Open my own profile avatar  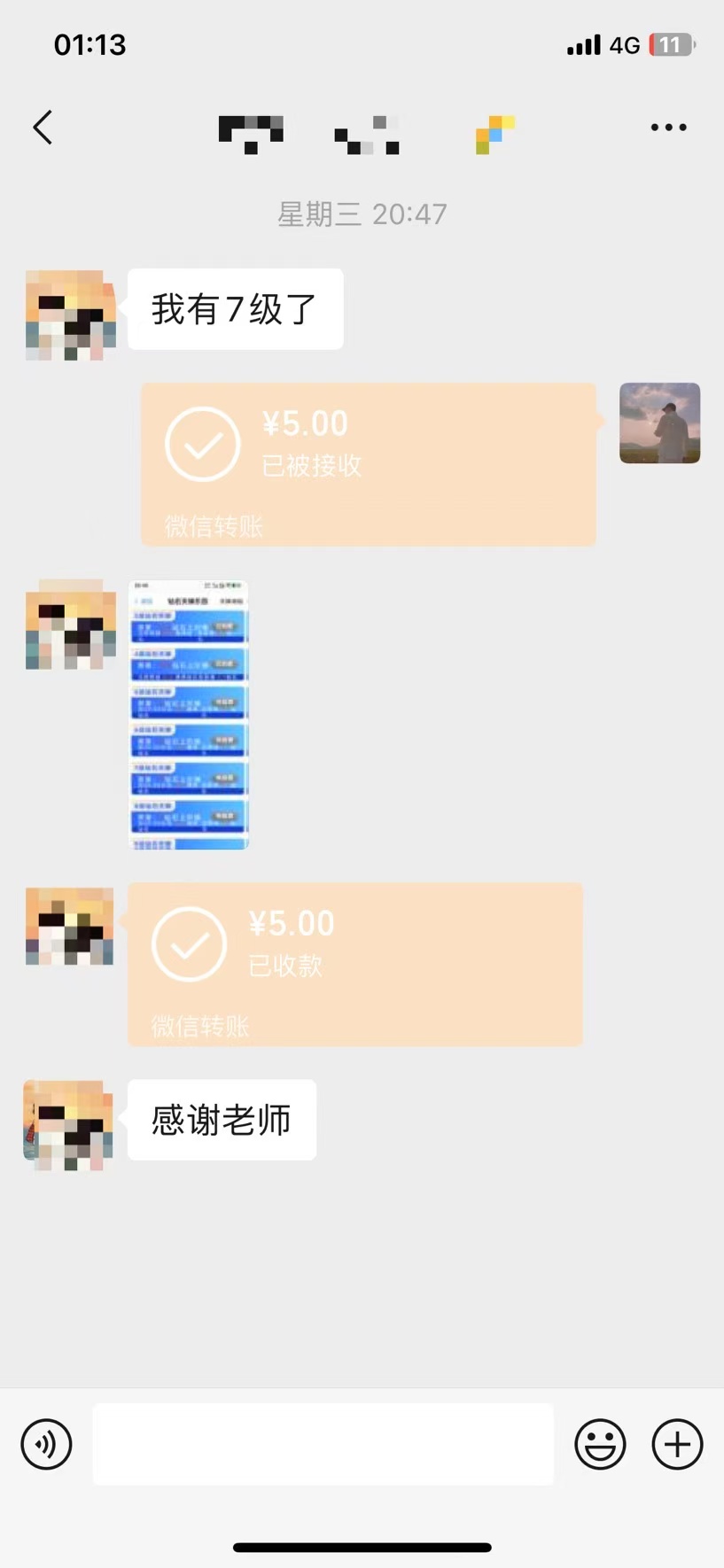[x=659, y=423]
